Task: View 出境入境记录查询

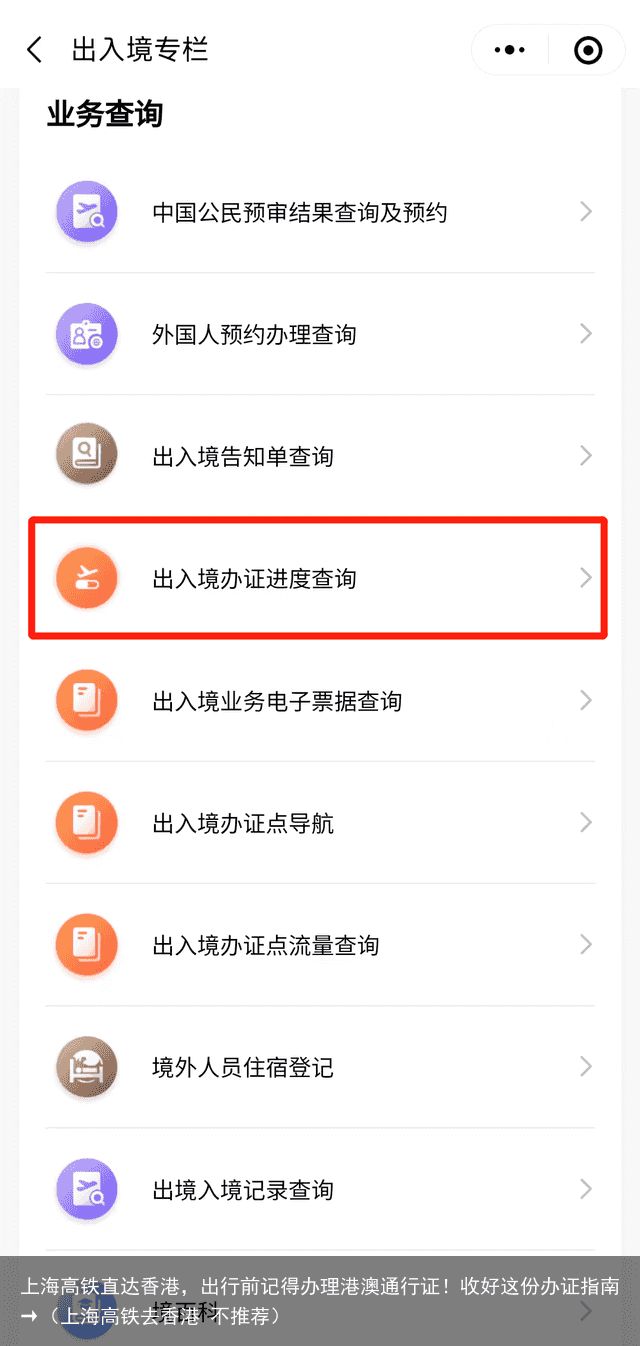Action: click(320, 1190)
